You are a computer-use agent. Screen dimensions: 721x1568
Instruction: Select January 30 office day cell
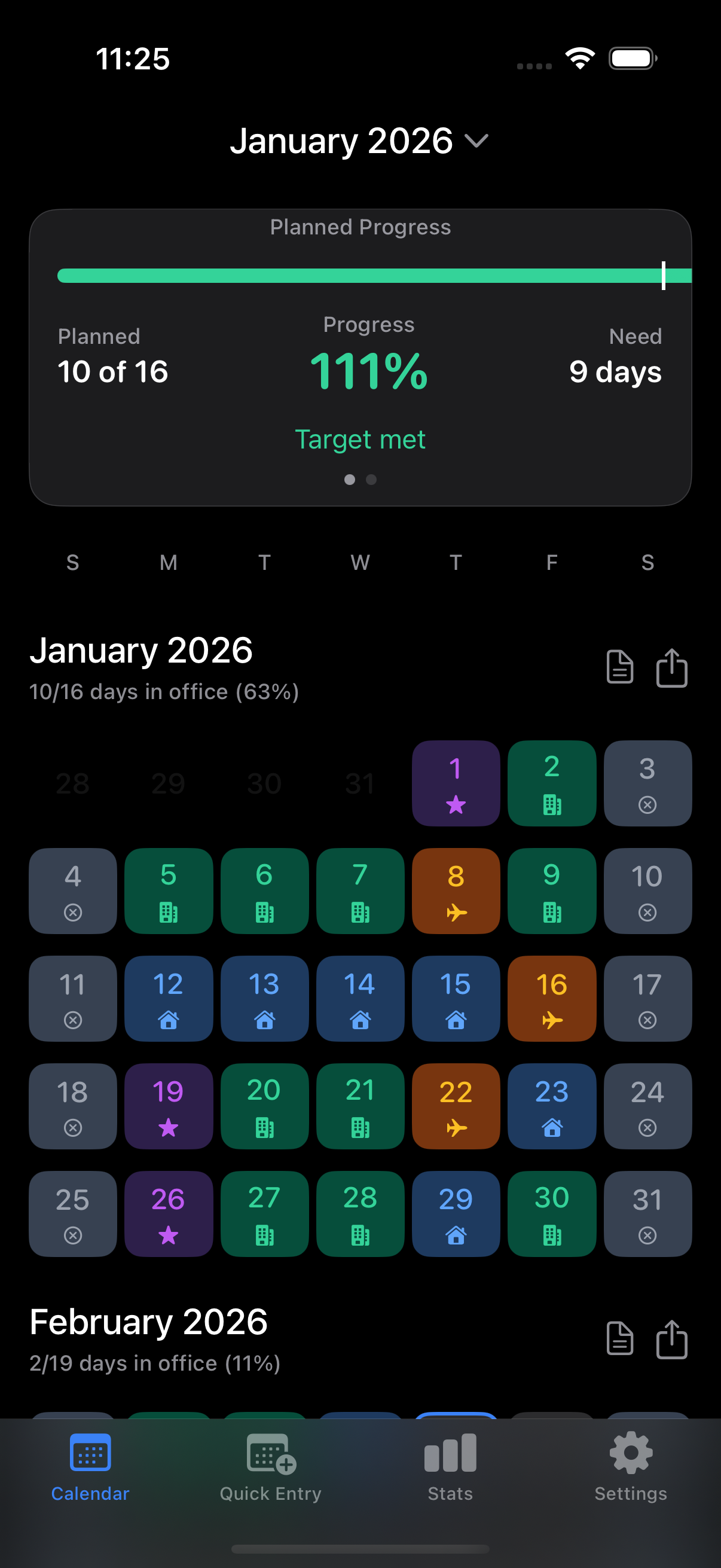(x=551, y=1214)
